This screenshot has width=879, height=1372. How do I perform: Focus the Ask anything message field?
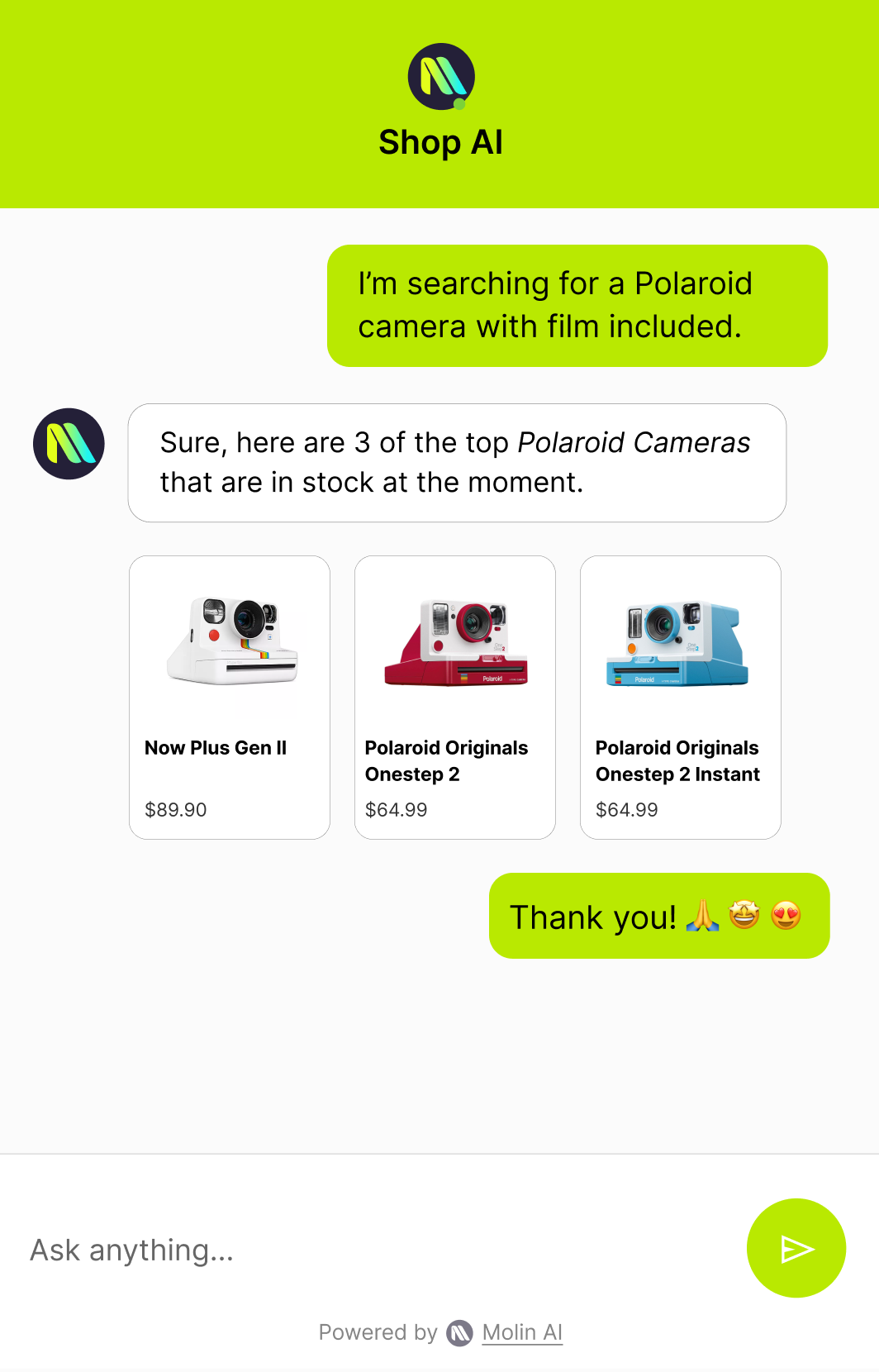point(372,1250)
